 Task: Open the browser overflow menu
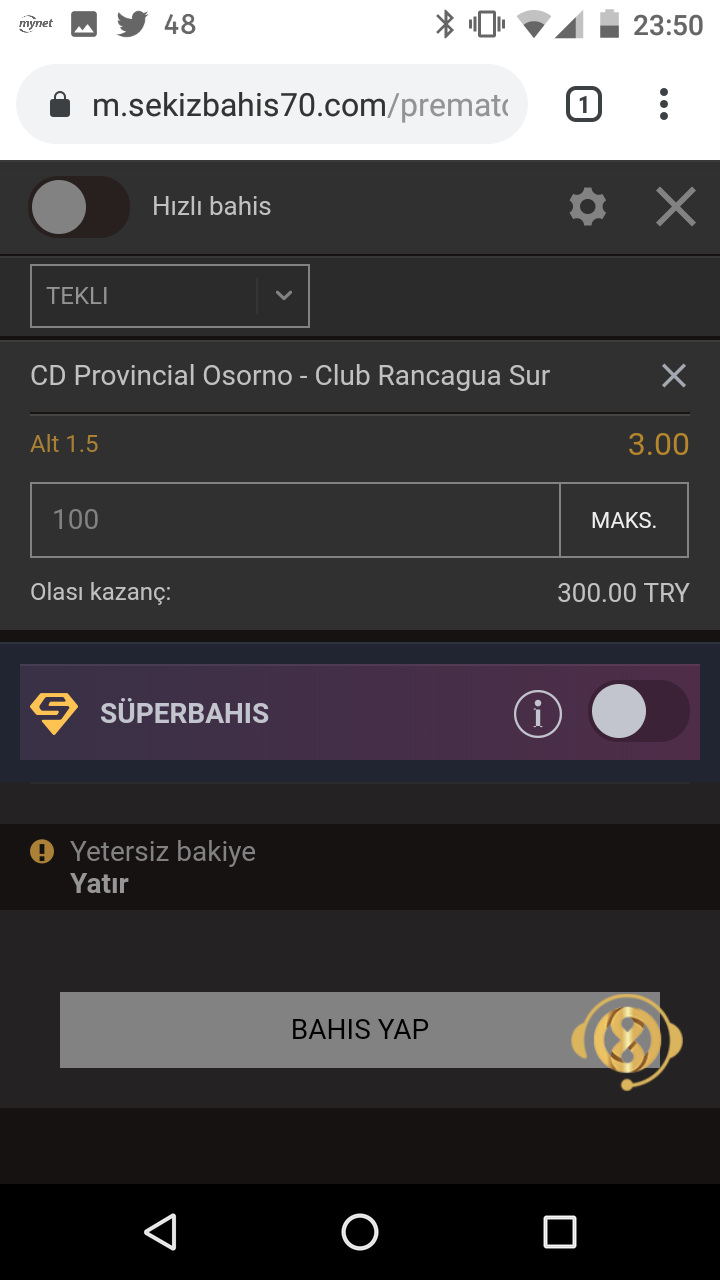coord(664,104)
